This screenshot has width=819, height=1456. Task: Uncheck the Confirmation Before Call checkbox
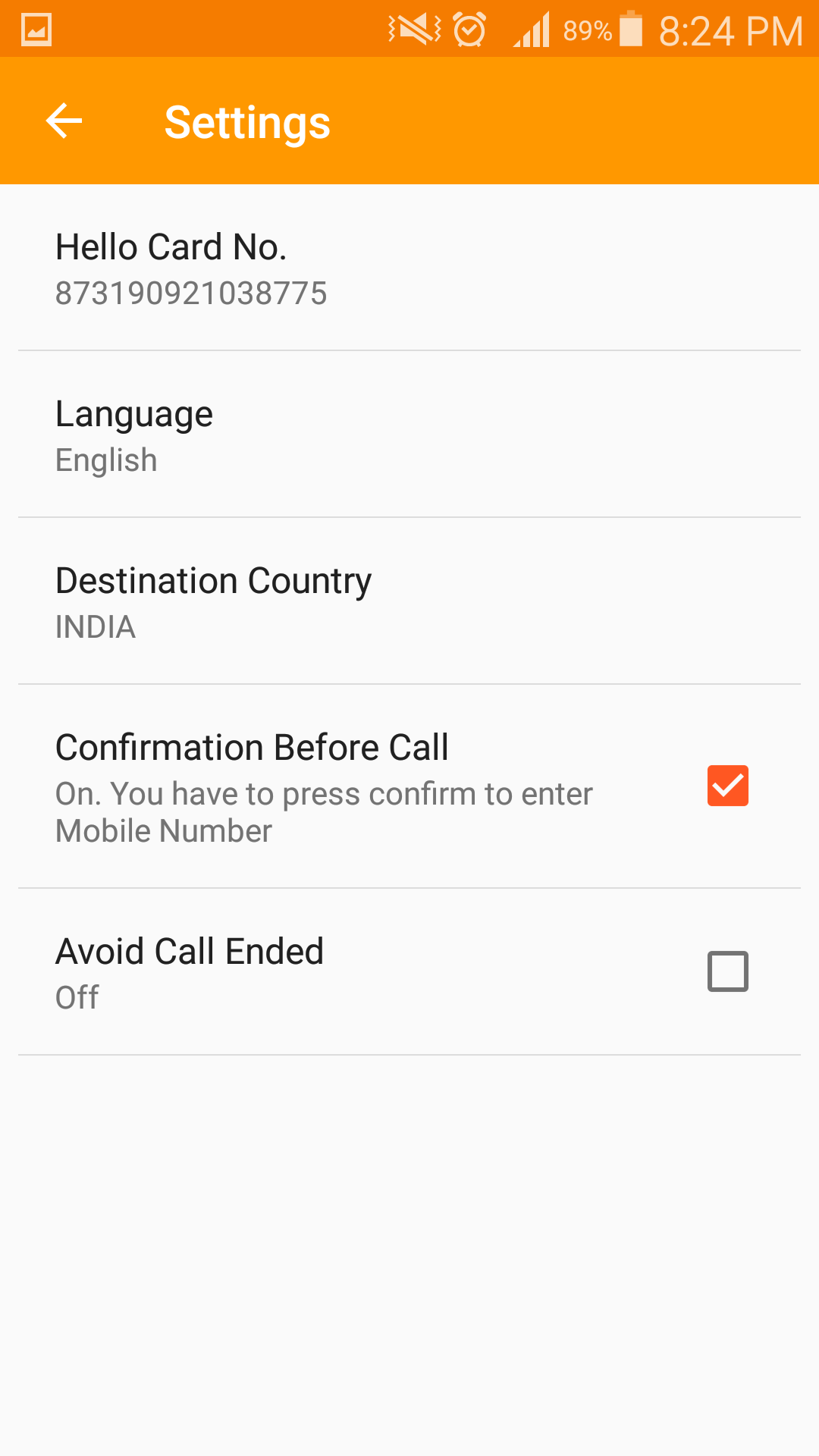[728, 786]
